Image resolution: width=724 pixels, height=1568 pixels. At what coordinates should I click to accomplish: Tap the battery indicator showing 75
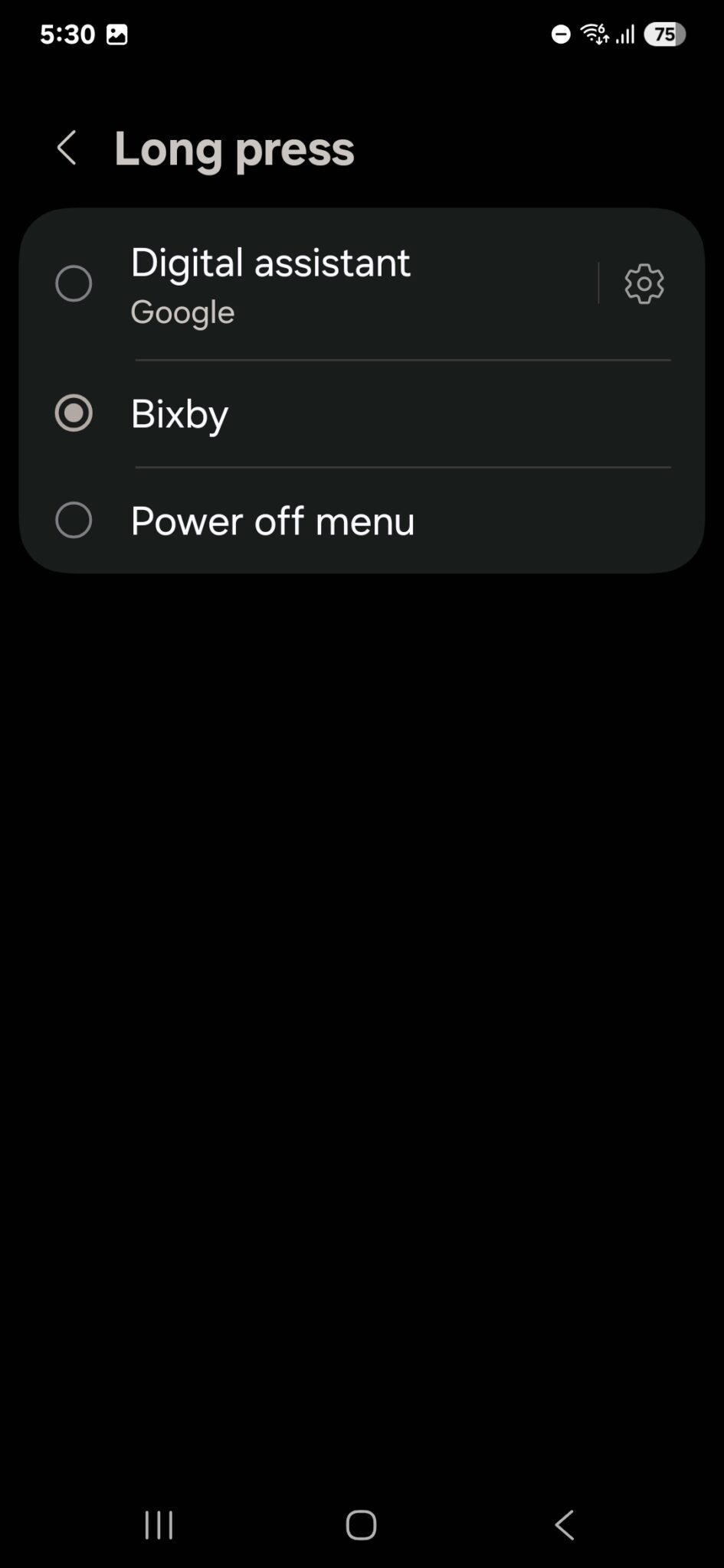(666, 34)
